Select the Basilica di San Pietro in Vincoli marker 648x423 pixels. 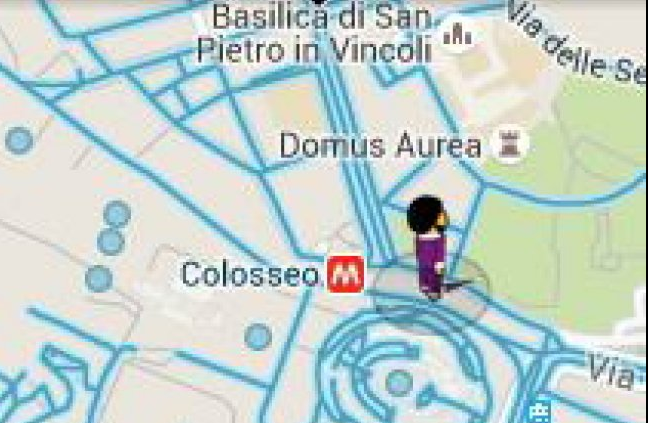[x=459, y=36]
